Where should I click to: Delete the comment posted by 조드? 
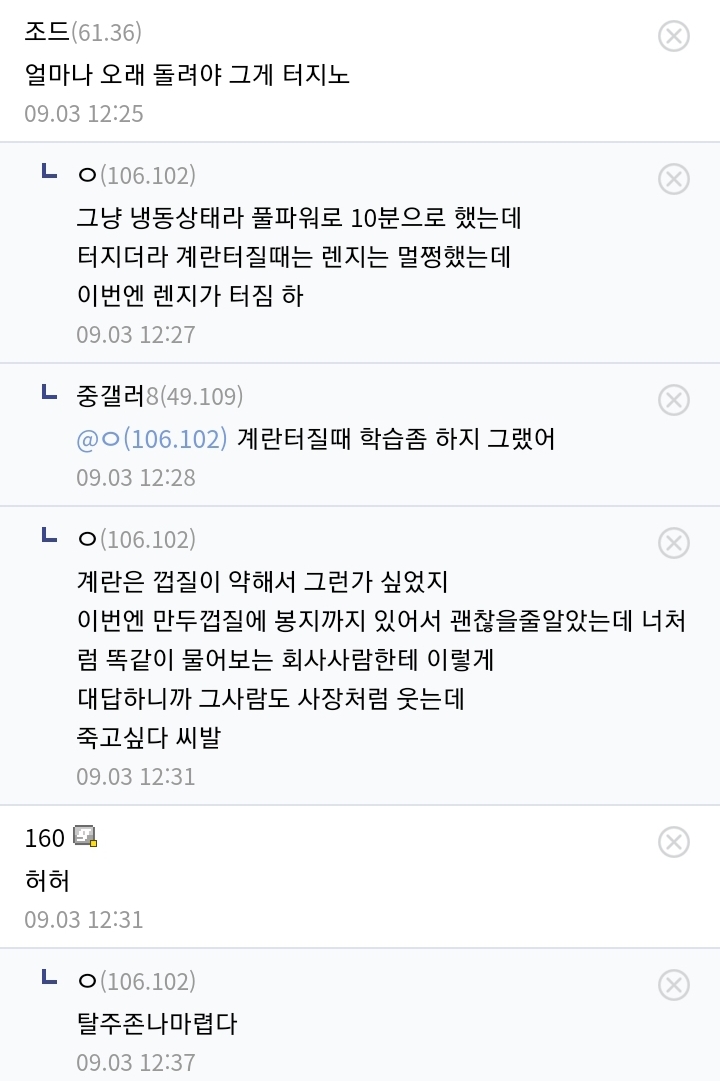point(674,36)
